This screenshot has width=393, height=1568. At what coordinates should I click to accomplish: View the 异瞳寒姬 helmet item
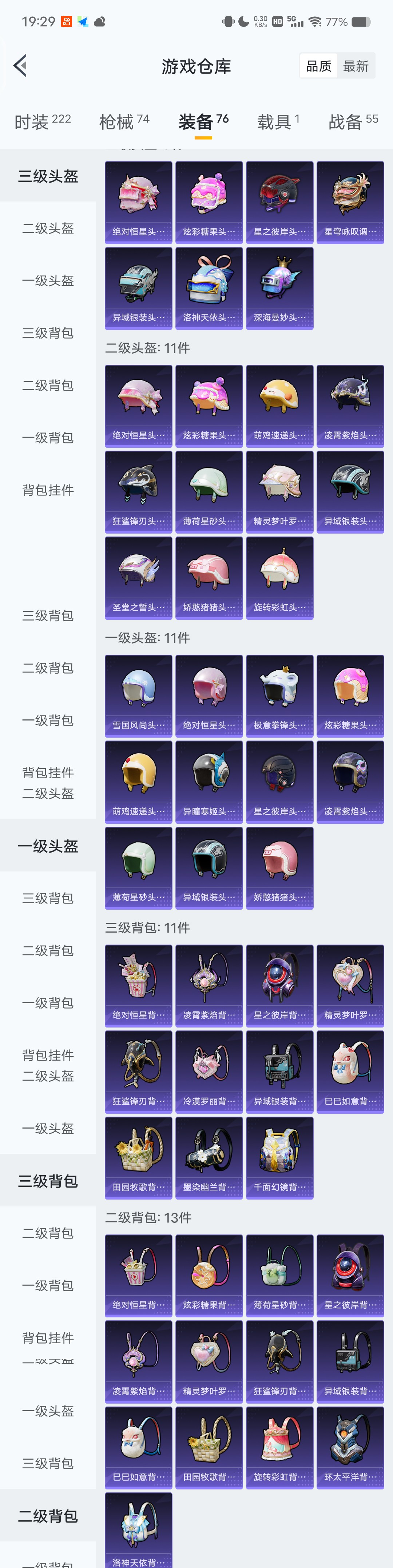(x=209, y=782)
